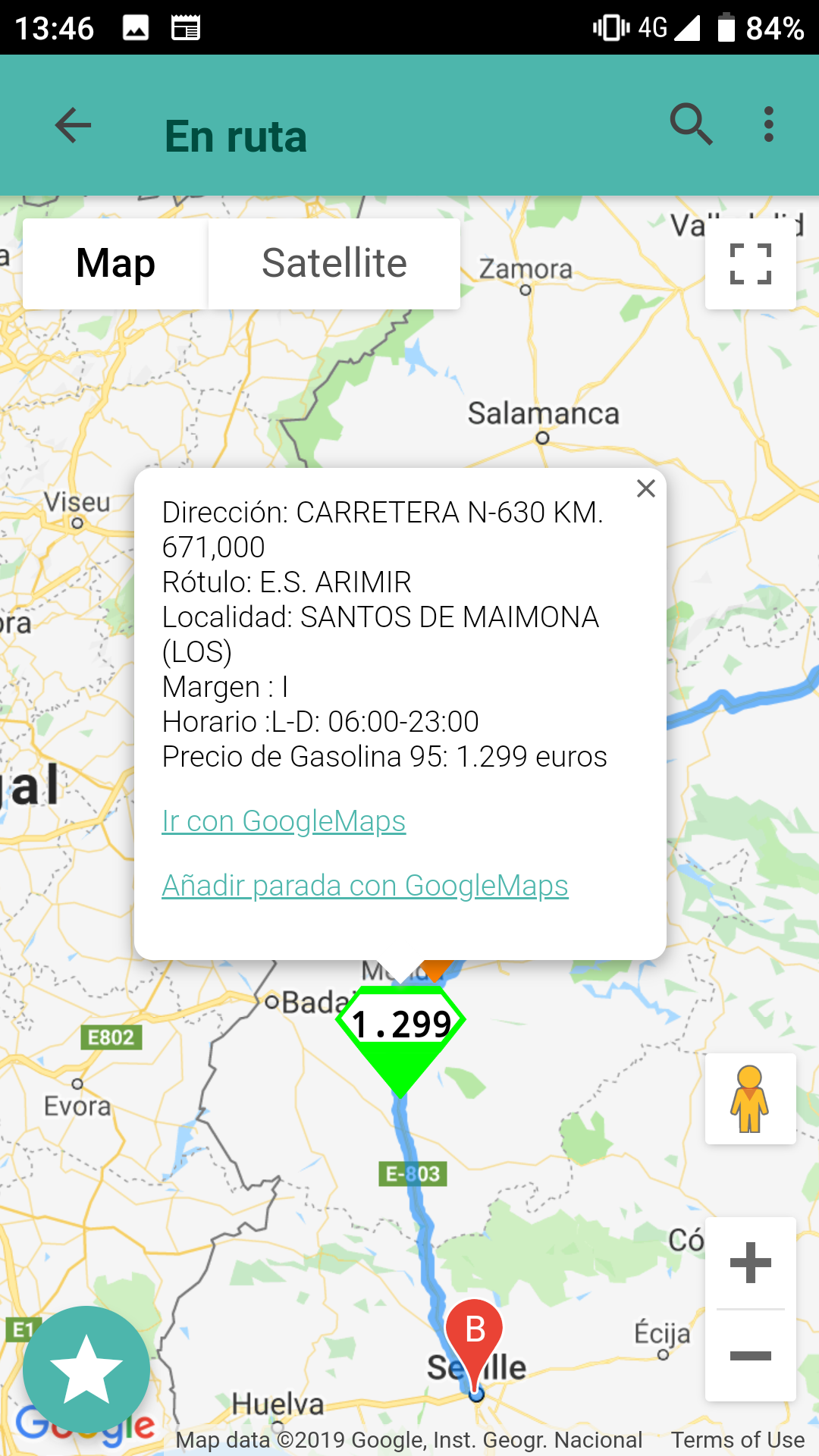Open Ir con GoogleMaps link

[284, 821]
